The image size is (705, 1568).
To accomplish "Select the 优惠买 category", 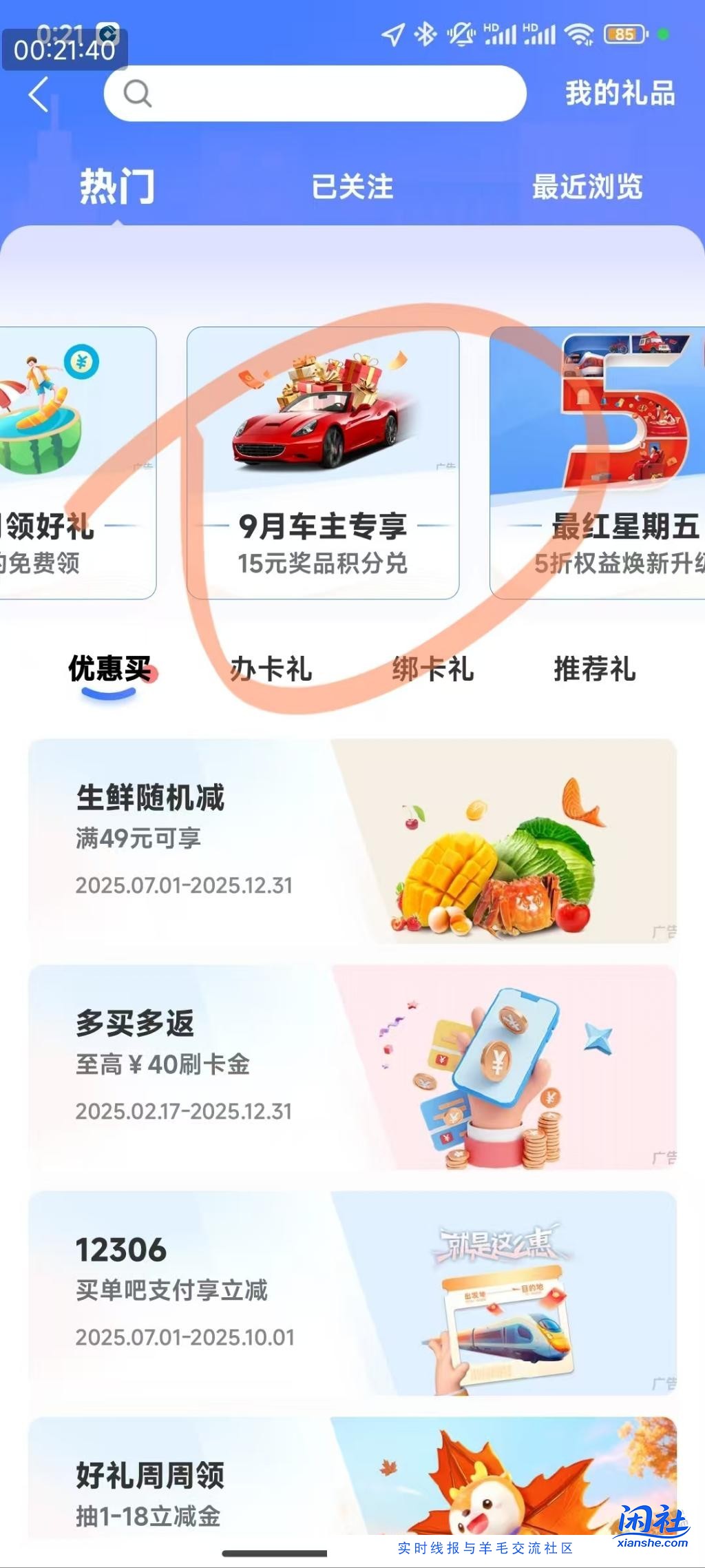I will tap(109, 670).
